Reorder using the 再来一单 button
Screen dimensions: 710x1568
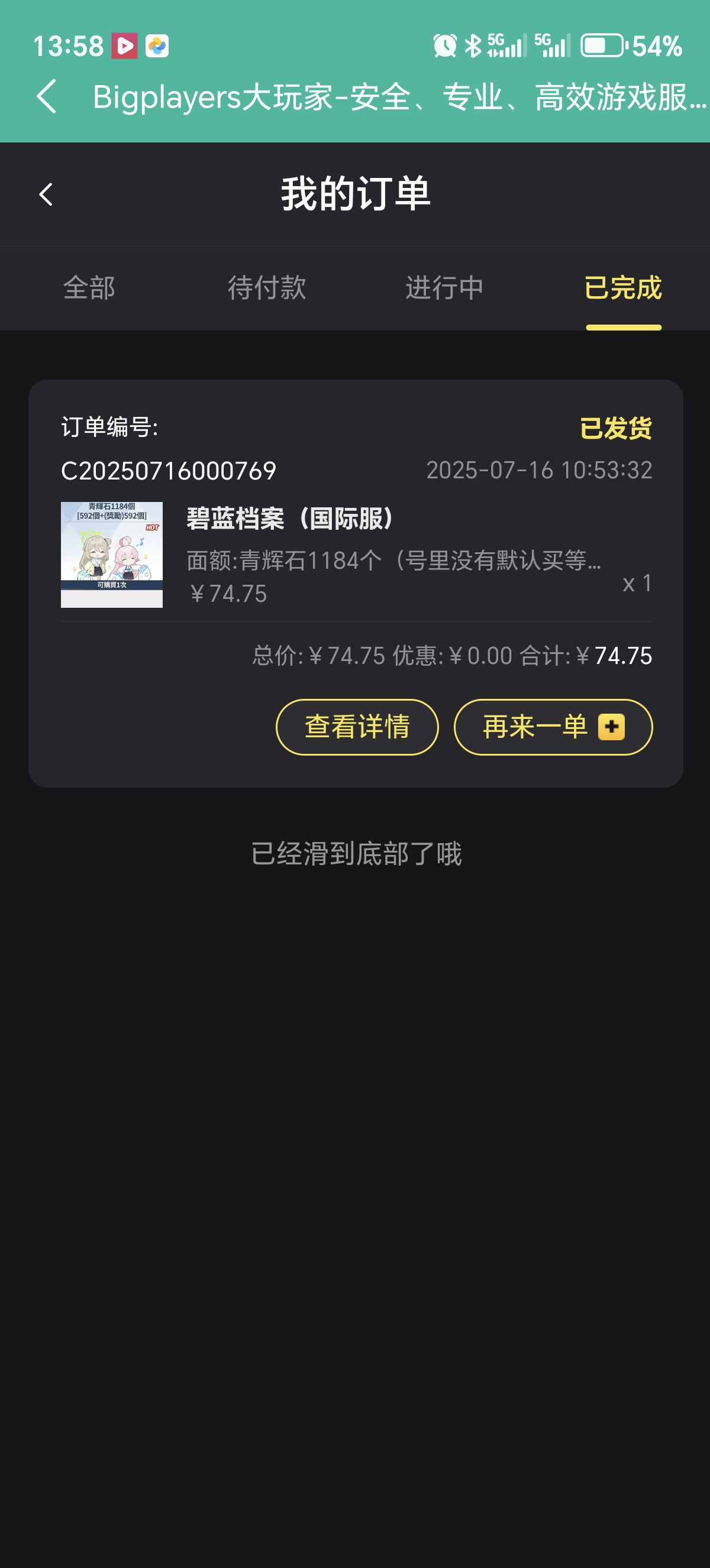click(x=552, y=727)
